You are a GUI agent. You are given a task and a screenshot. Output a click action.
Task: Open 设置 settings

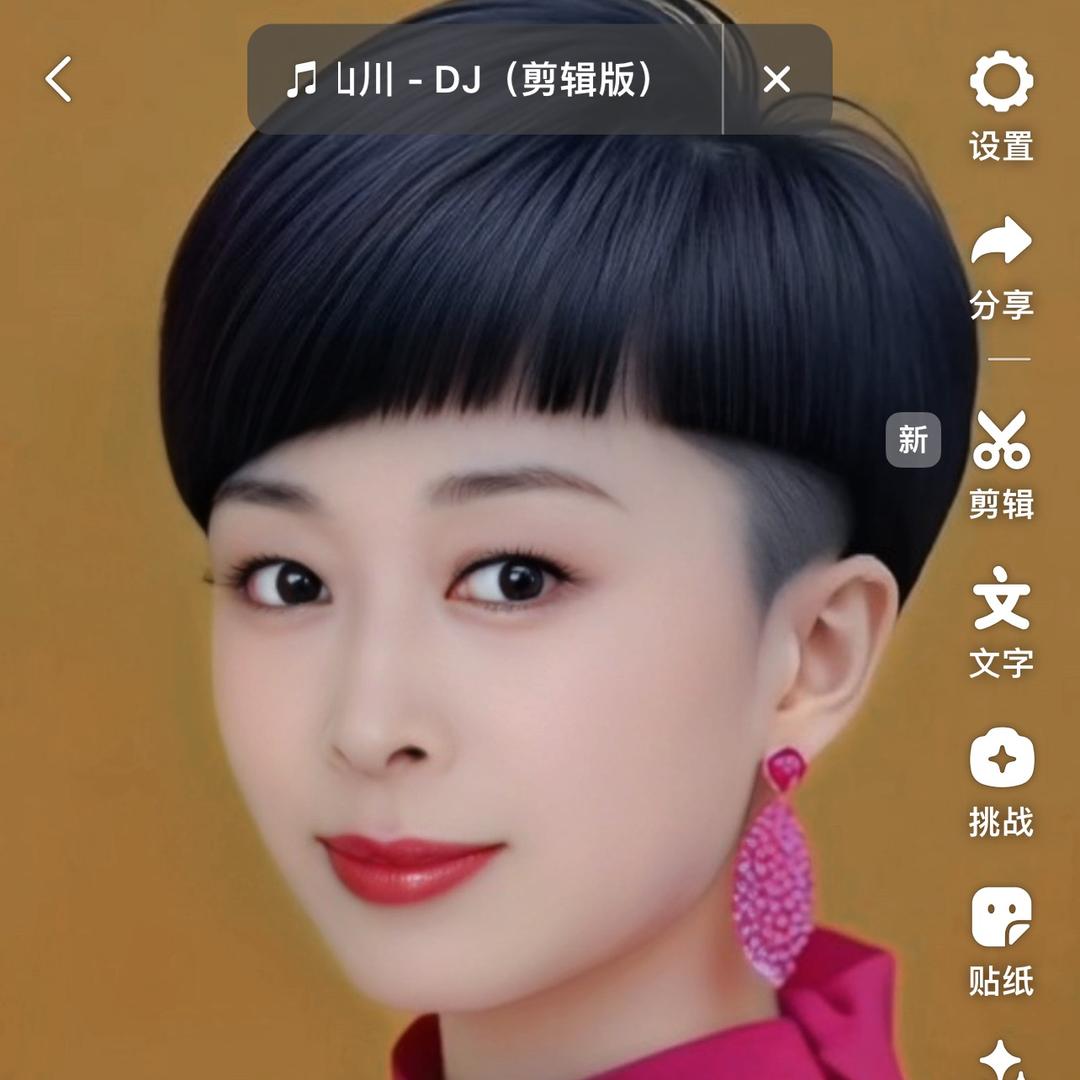pos(1001,105)
